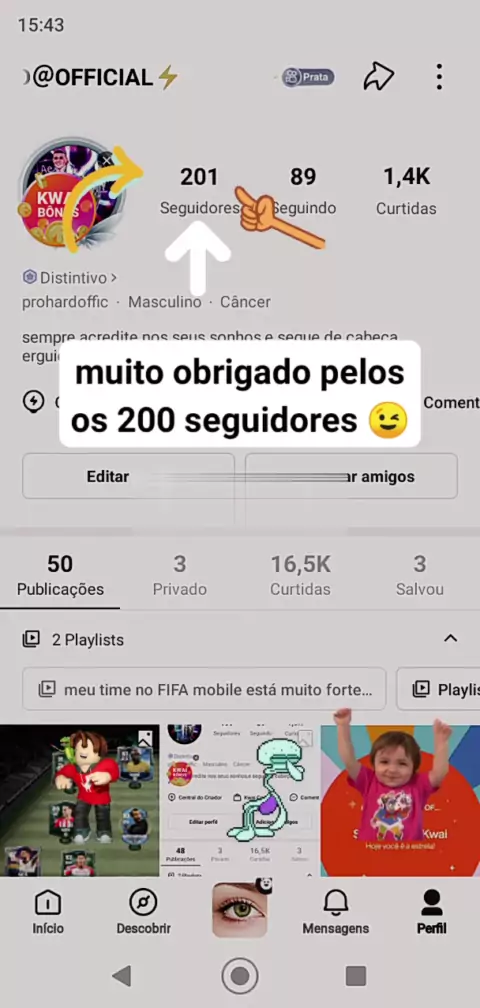
Task: Open the Descobrir tab
Action: (x=143, y=912)
